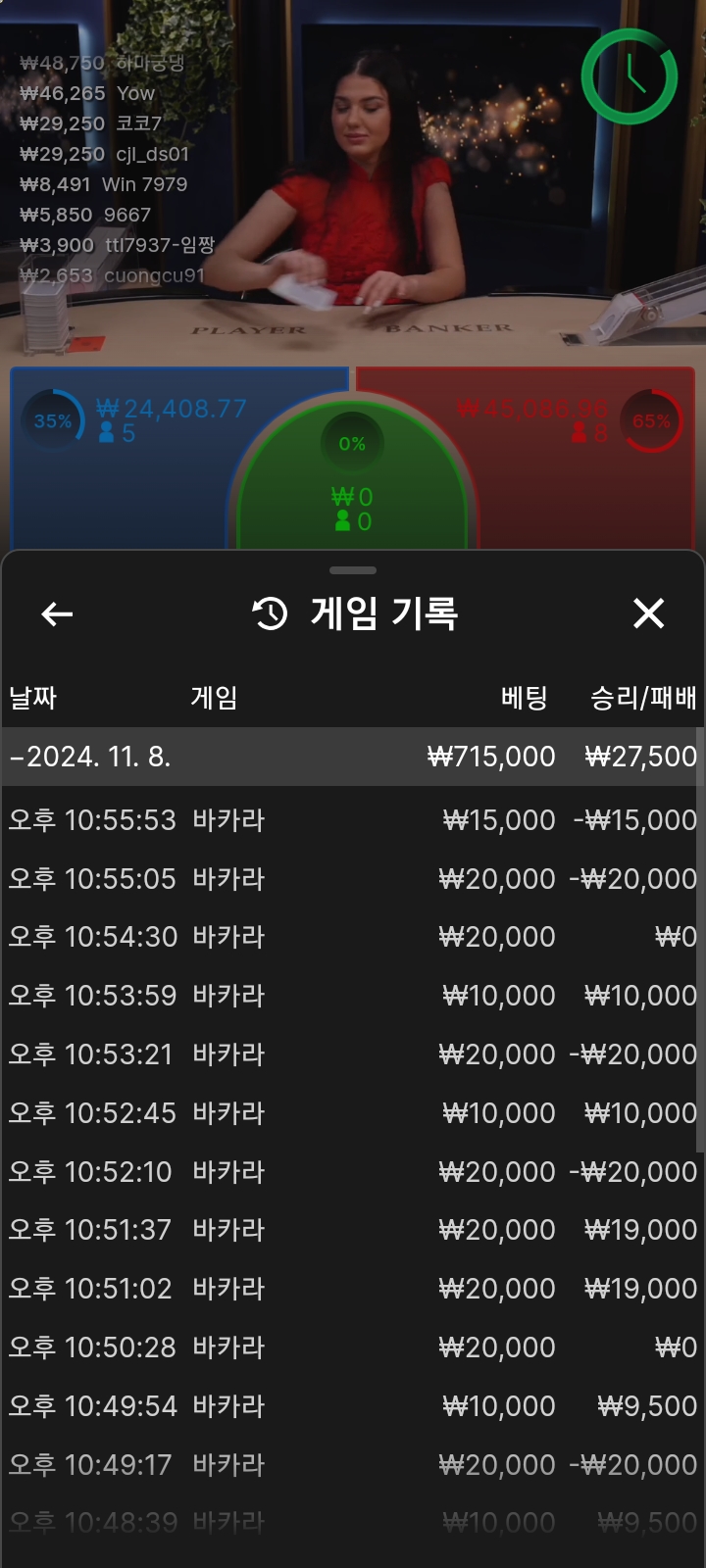Open the 오후 10:54:30 바카라 record
This screenshot has width=706, height=1568.
click(x=351, y=937)
